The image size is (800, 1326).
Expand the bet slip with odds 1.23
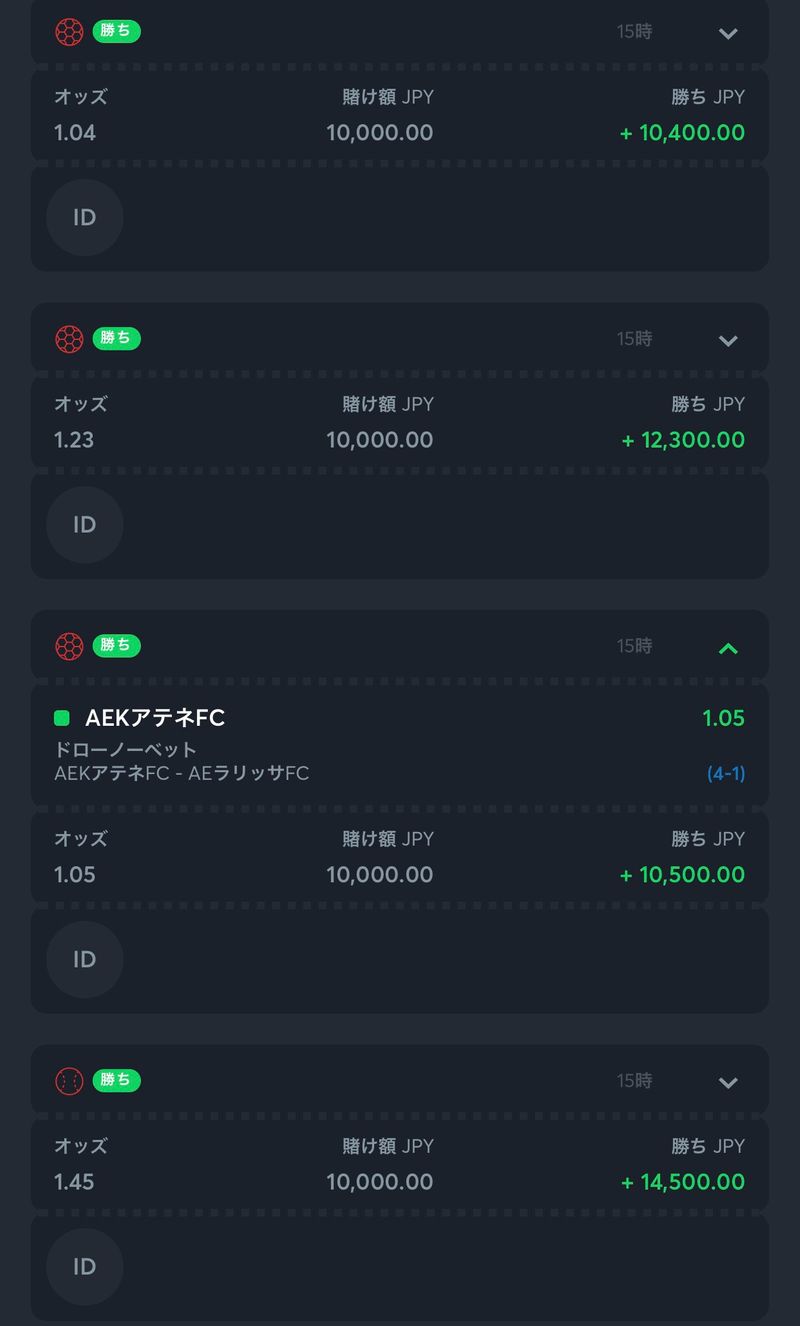click(x=728, y=340)
